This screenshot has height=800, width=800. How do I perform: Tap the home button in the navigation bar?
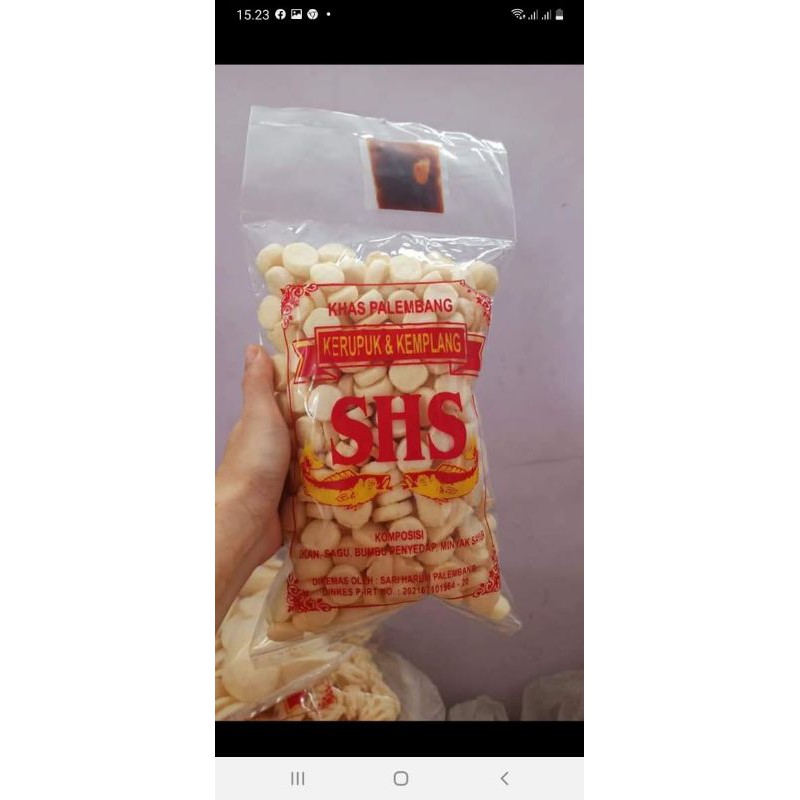pyautogui.click(x=400, y=778)
